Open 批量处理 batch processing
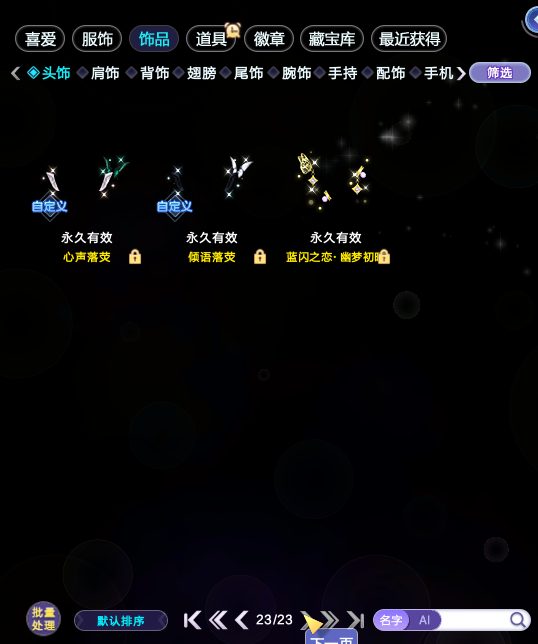The width and height of the screenshot is (538, 644). pyautogui.click(x=44, y=619)
